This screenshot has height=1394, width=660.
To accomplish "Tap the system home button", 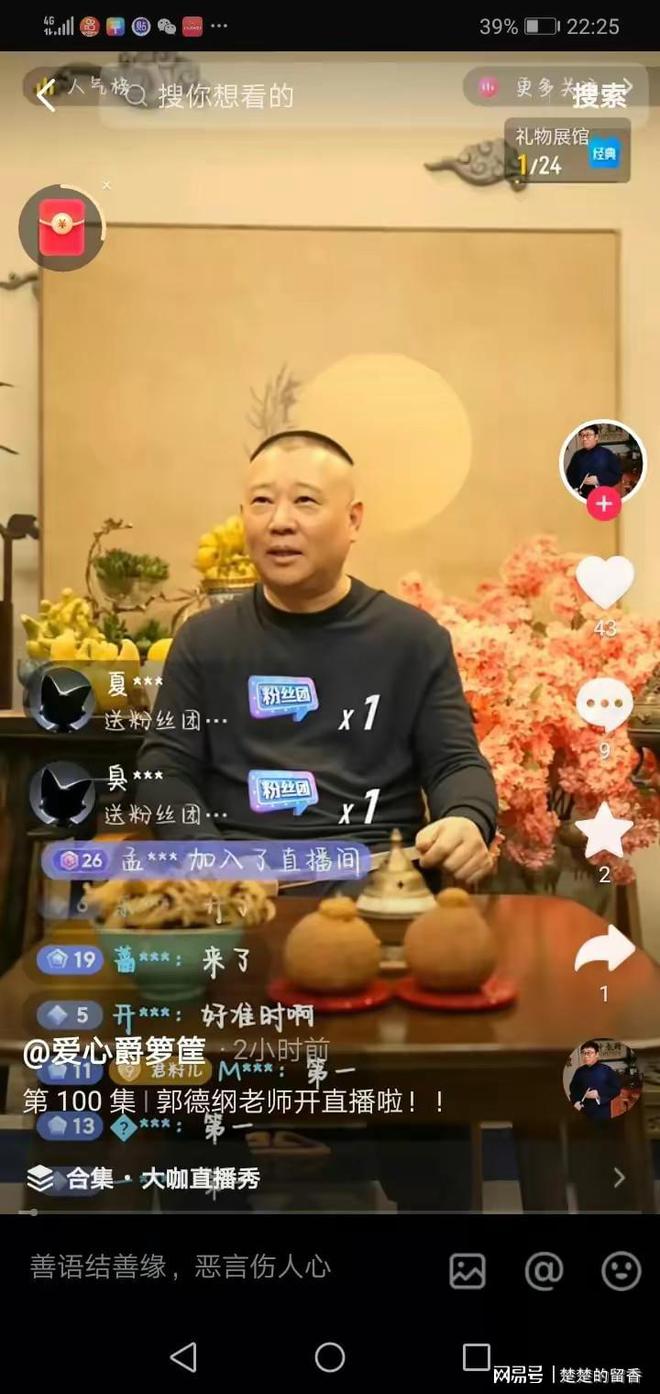I will [x=330, y=1357].
